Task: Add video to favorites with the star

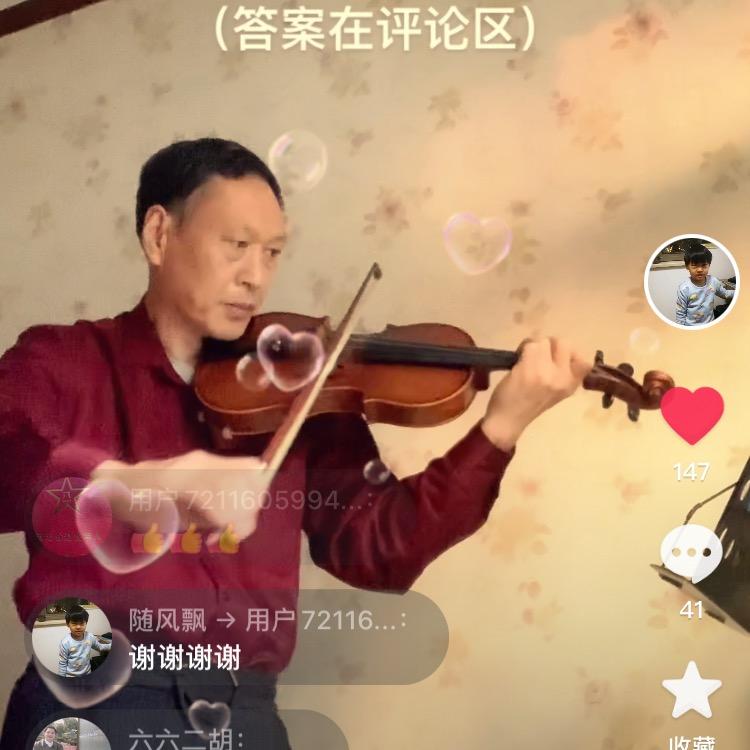Action: [x=692, y=690]
